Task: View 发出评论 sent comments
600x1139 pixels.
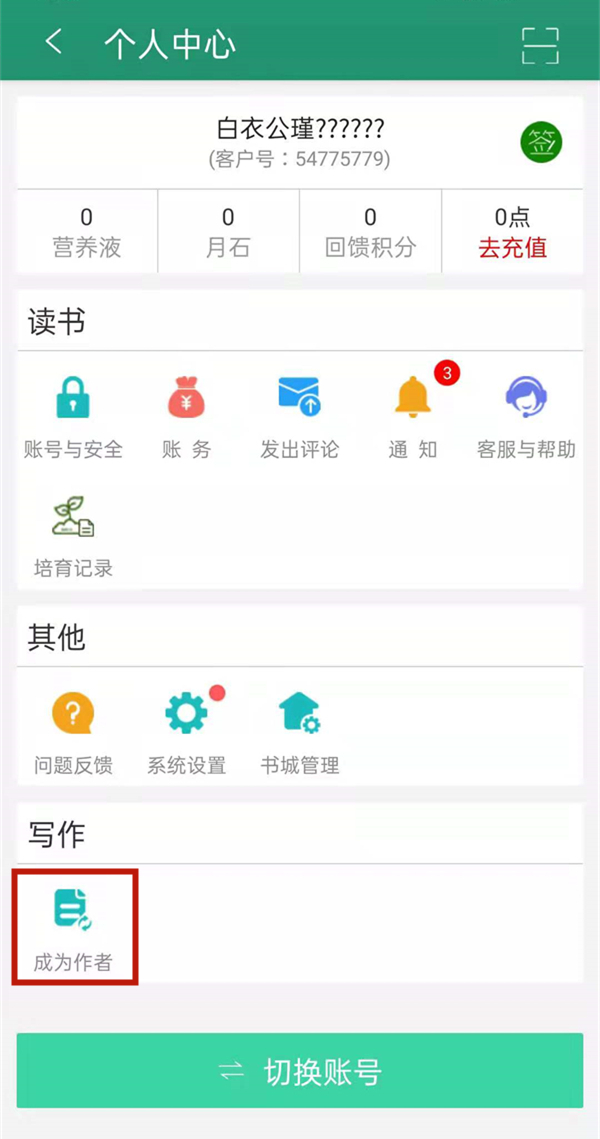Action: (x=299, y=416)
